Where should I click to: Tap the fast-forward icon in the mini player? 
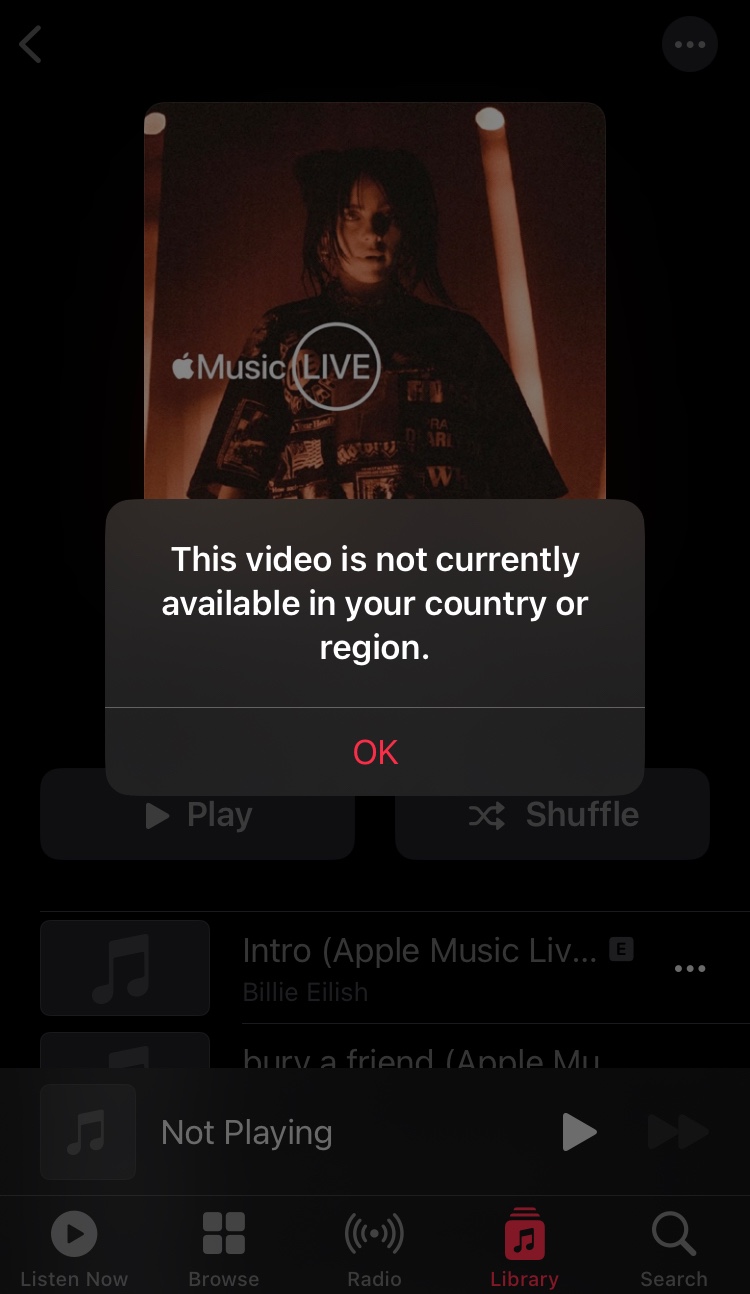point(678,1132)
